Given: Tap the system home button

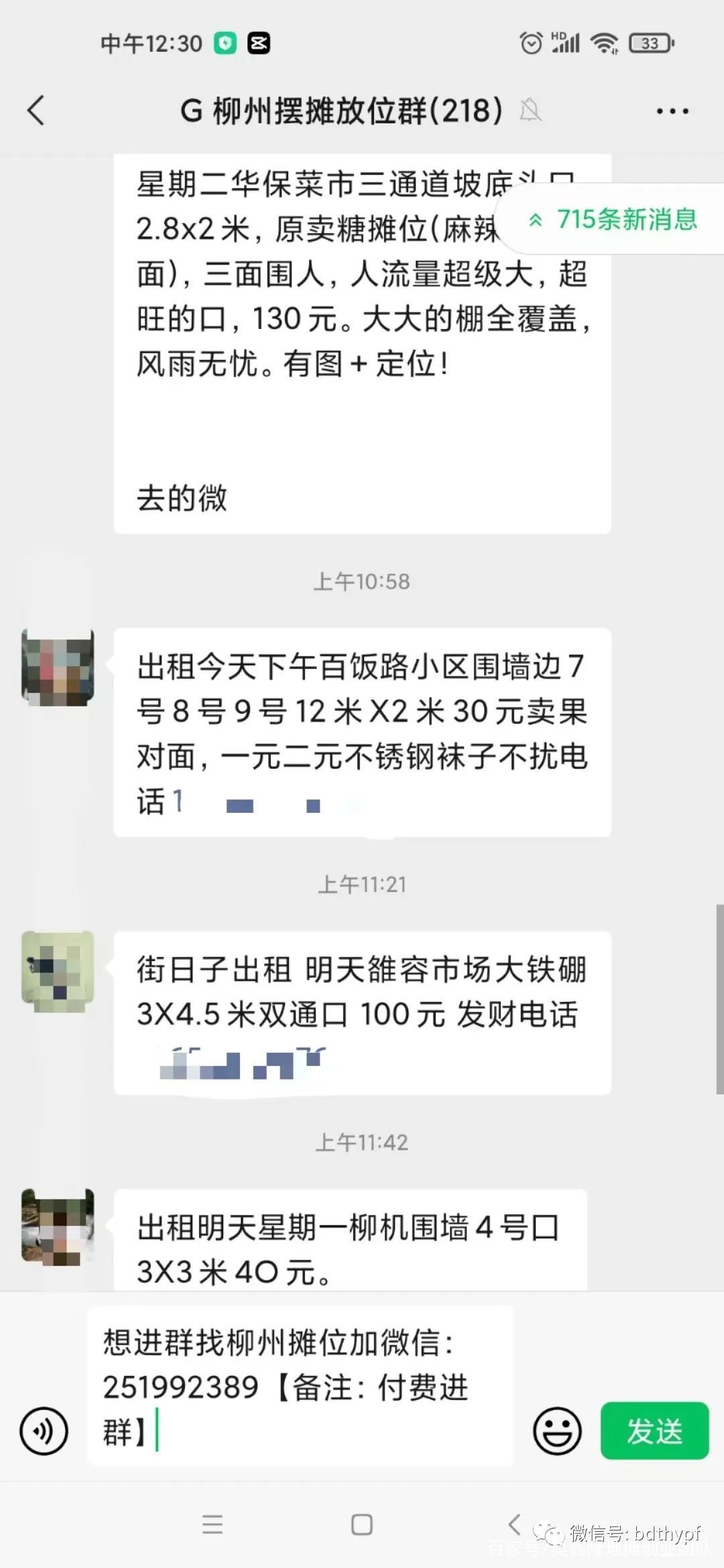Looking at the screenshot, I should pyautogui.click(x=362, y=1524).
